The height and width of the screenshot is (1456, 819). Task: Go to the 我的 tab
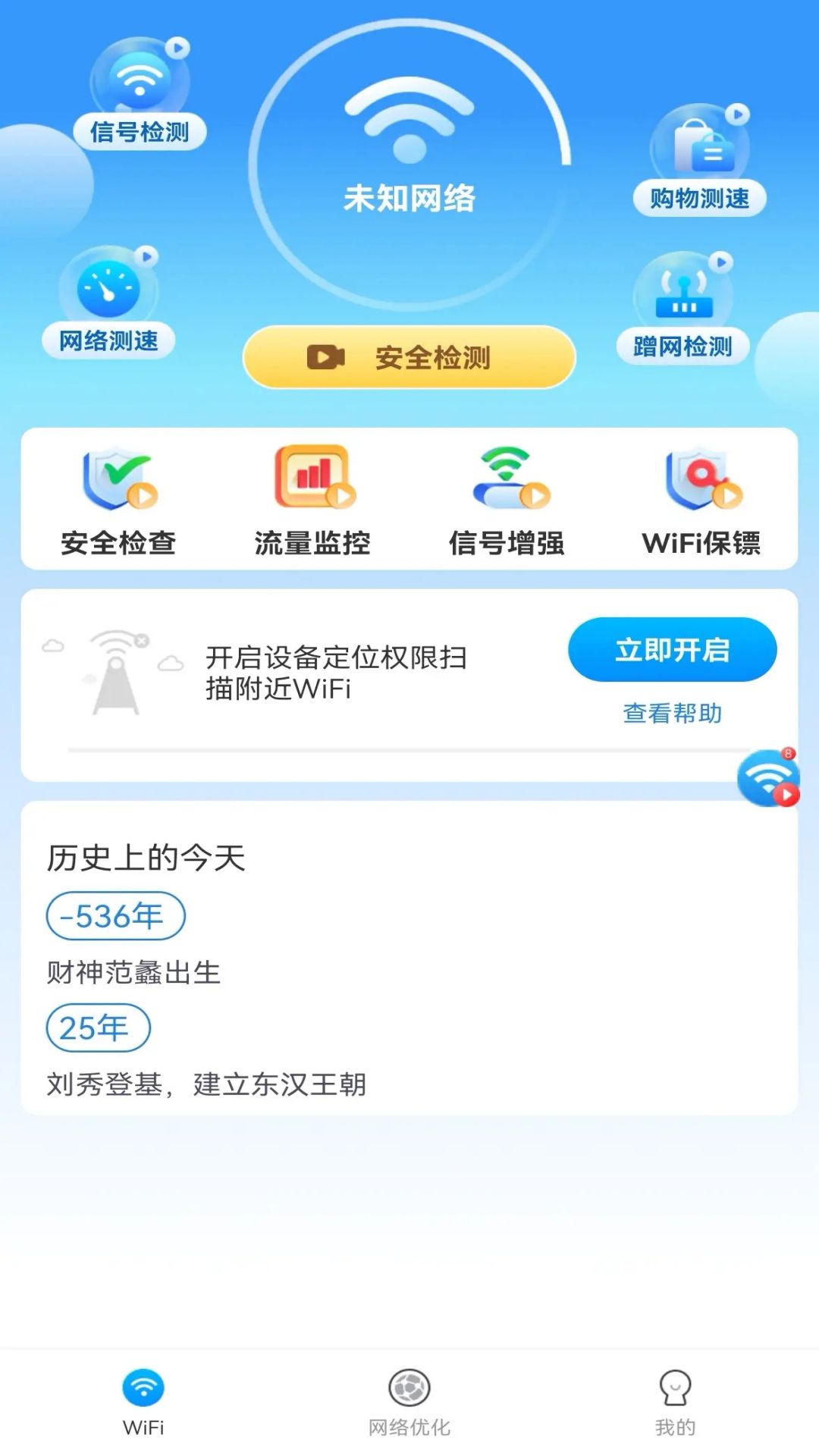(675, 1402)
